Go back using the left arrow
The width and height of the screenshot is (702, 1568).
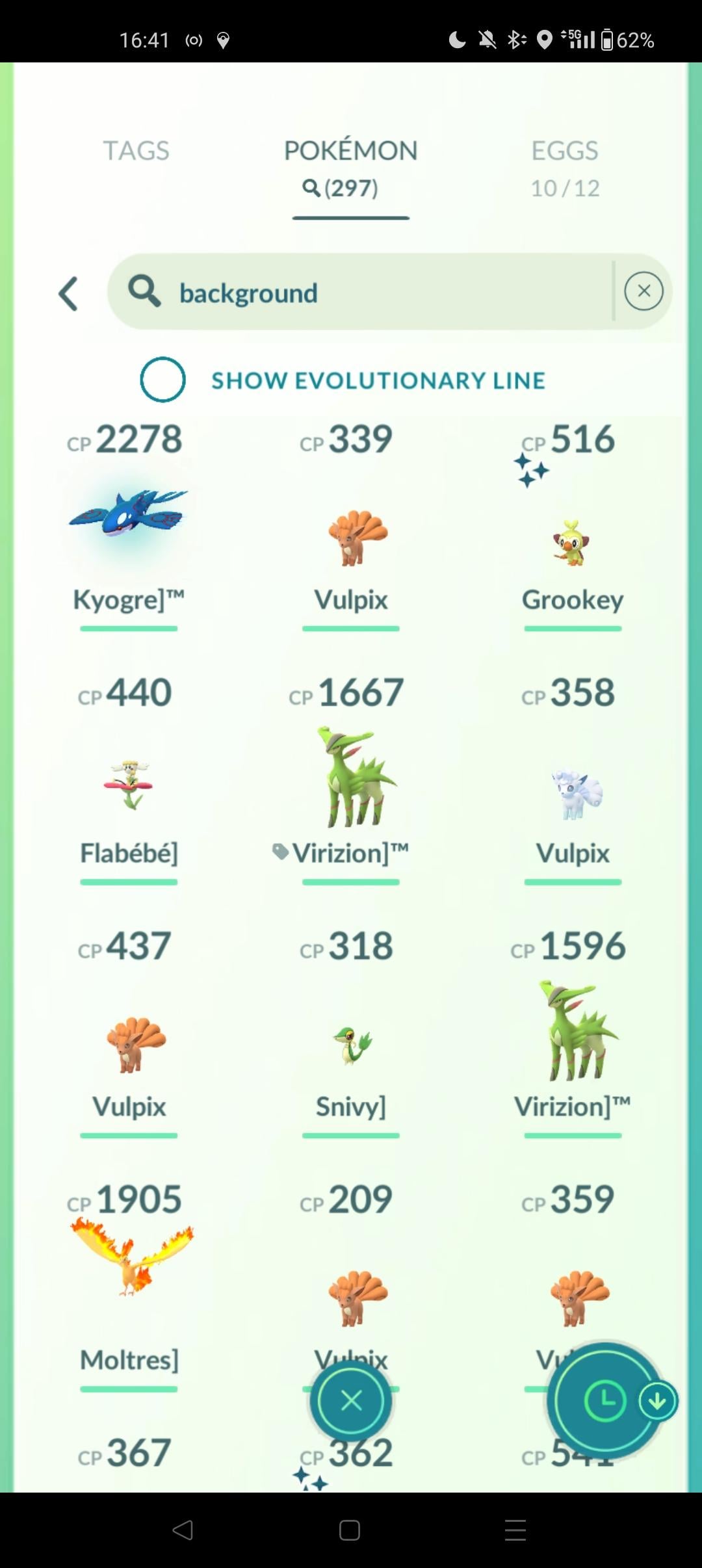[x=69, y=293]
